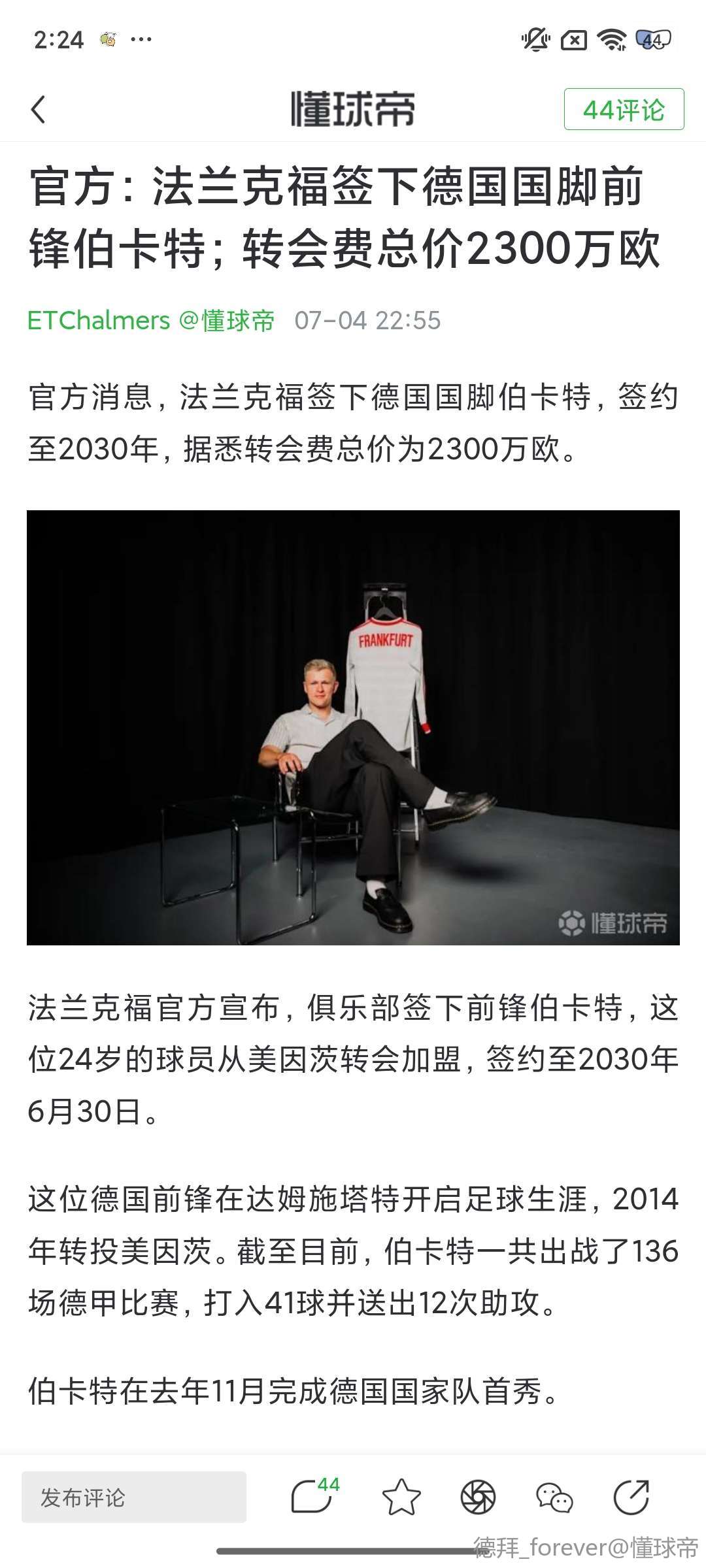Open the 44评论 comments button
The image size is (706, 1568).
pyautogui.click(x=624, y=110)
